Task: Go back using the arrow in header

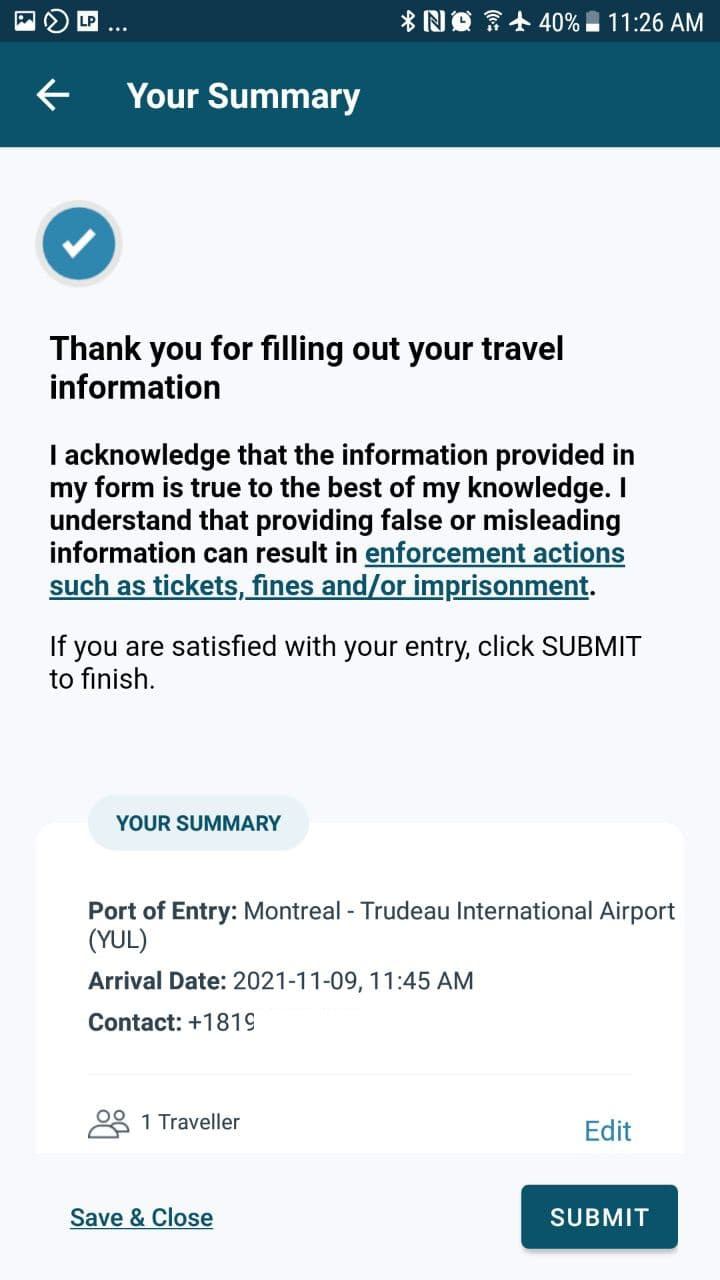Action: 53,95
